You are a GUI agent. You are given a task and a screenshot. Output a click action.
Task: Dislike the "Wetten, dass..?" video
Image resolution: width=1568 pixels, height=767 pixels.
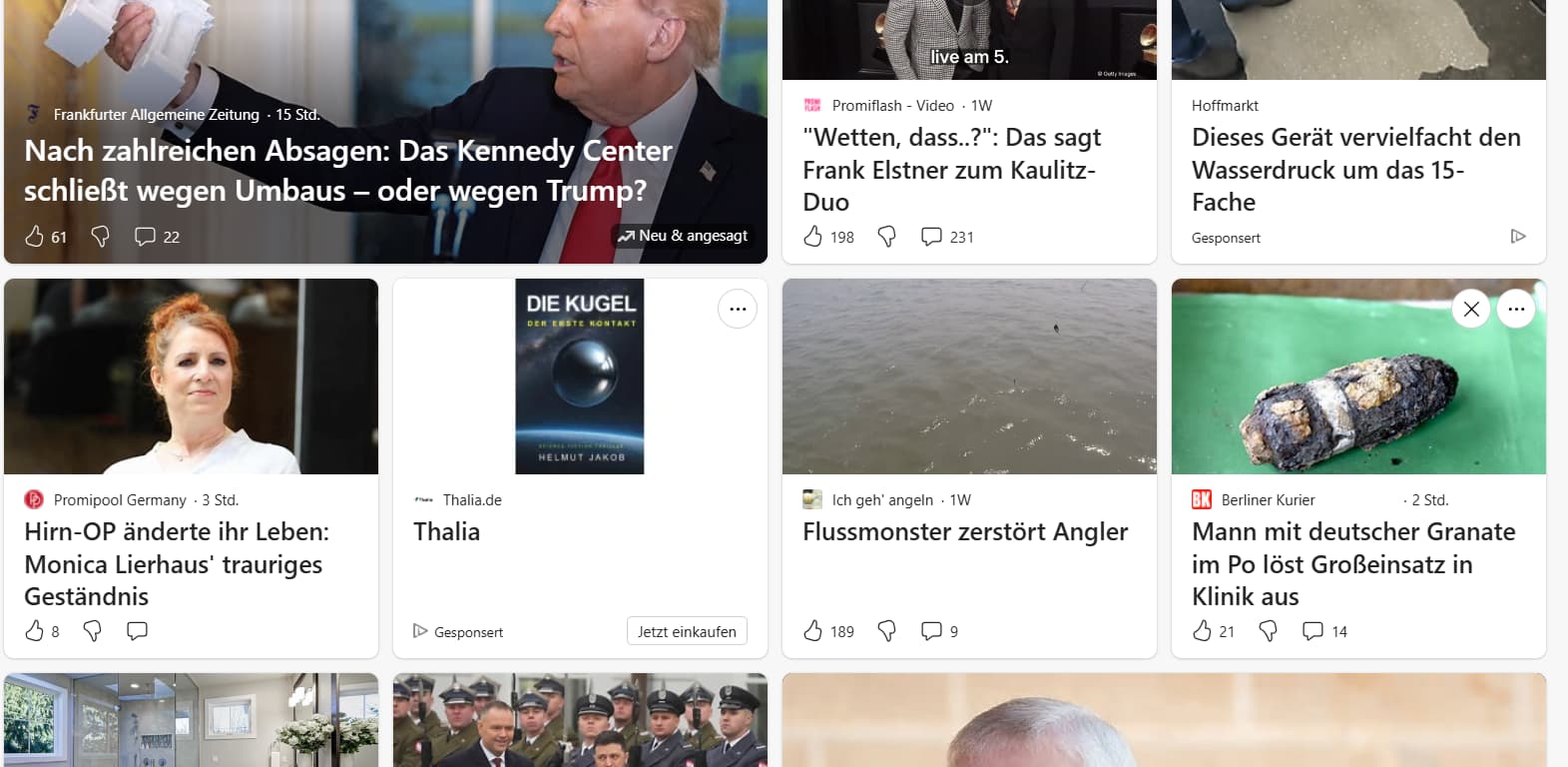pyautogui.click(x=886, y=237)
